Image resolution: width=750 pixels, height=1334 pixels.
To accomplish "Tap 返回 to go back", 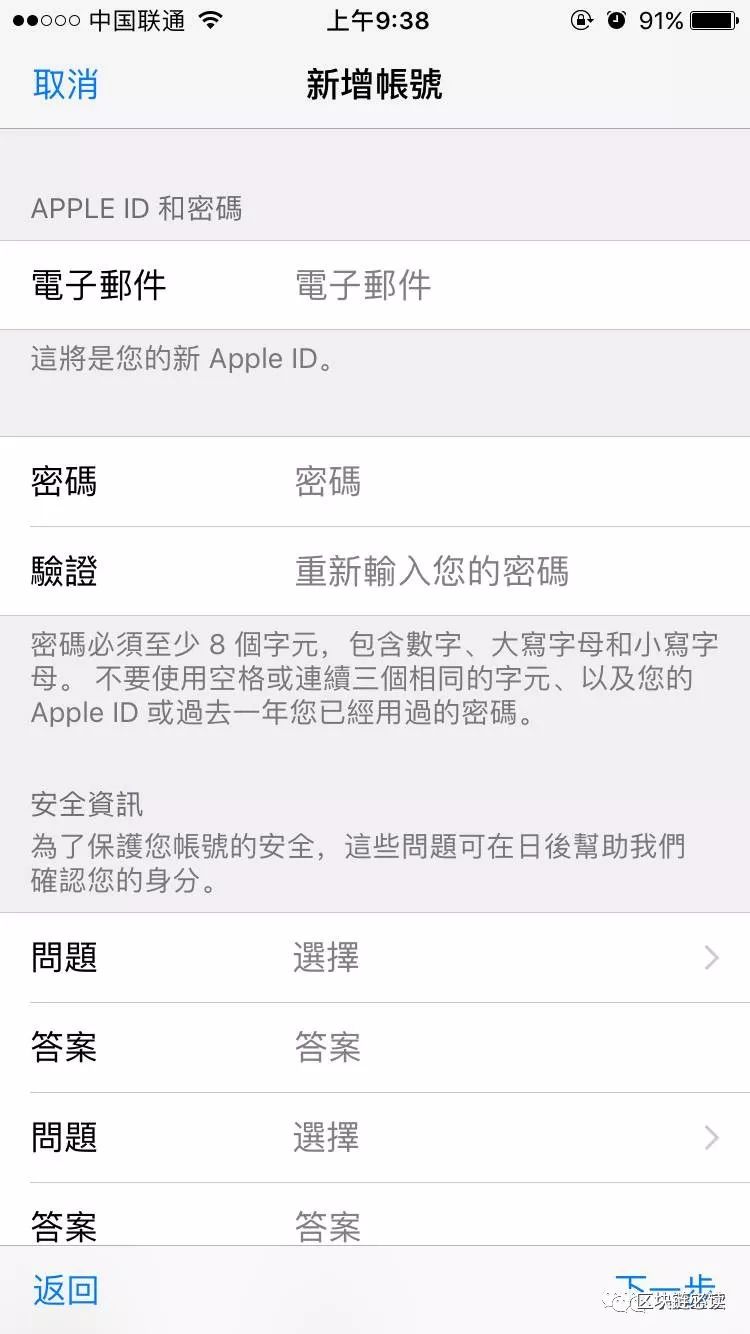I will pyautogui.click(x=66, y=1290).
